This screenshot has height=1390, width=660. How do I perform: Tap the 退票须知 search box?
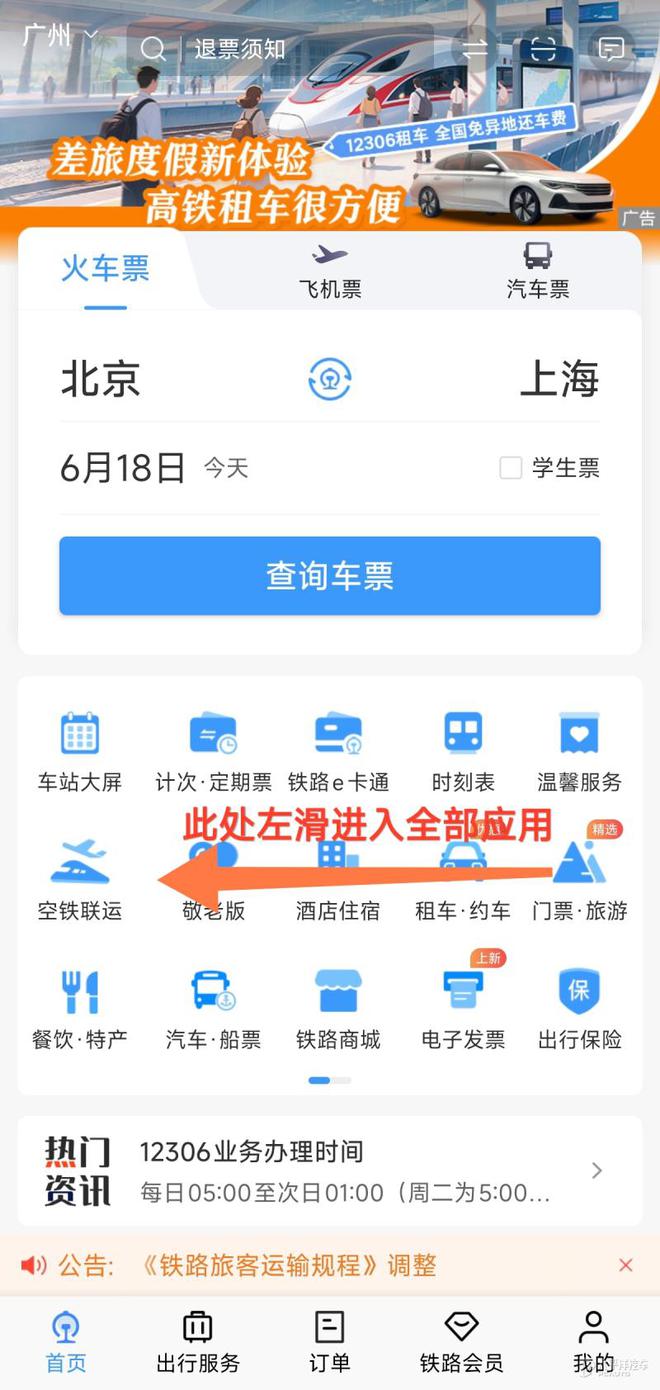click(x=280, y=49)
